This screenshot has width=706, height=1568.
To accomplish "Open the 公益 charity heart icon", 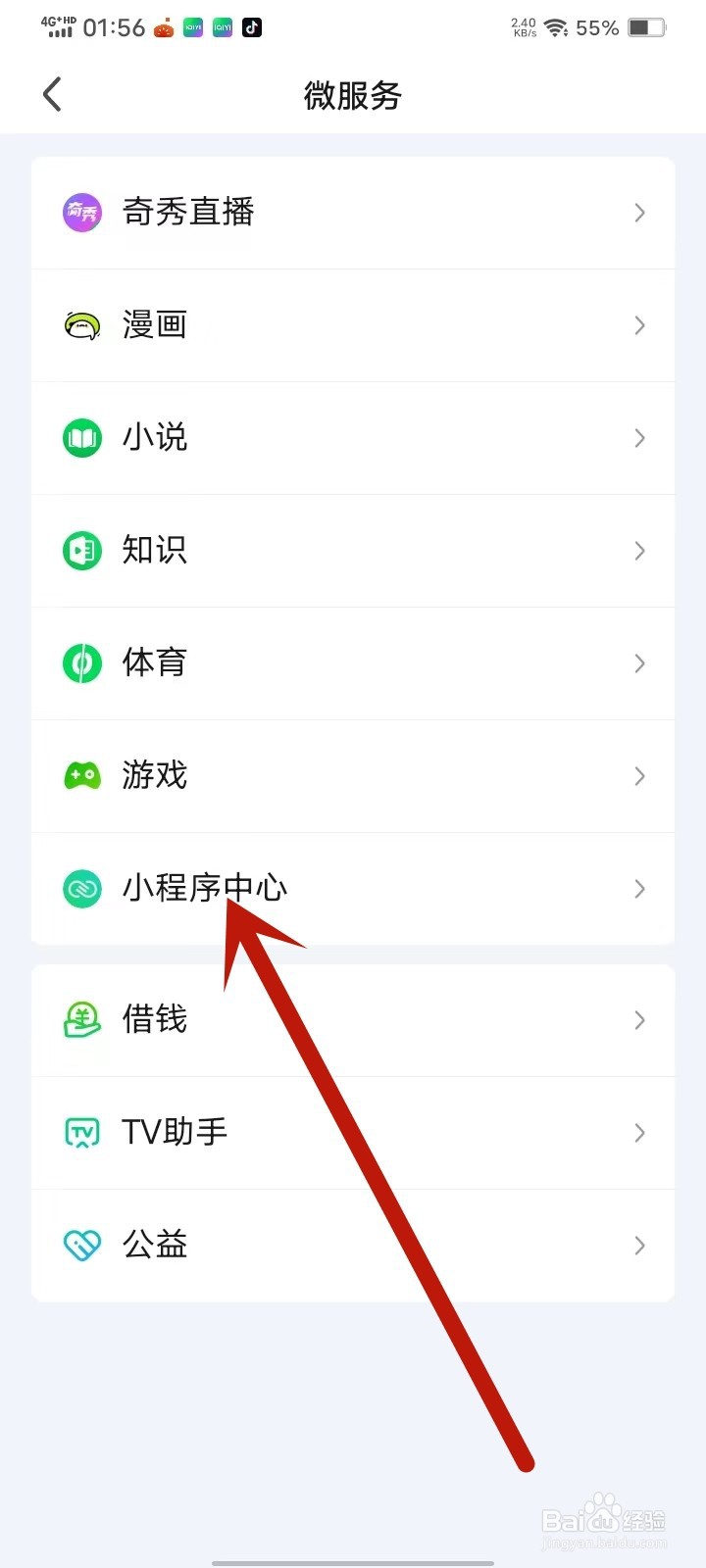I will click(x=81, y=1246).
